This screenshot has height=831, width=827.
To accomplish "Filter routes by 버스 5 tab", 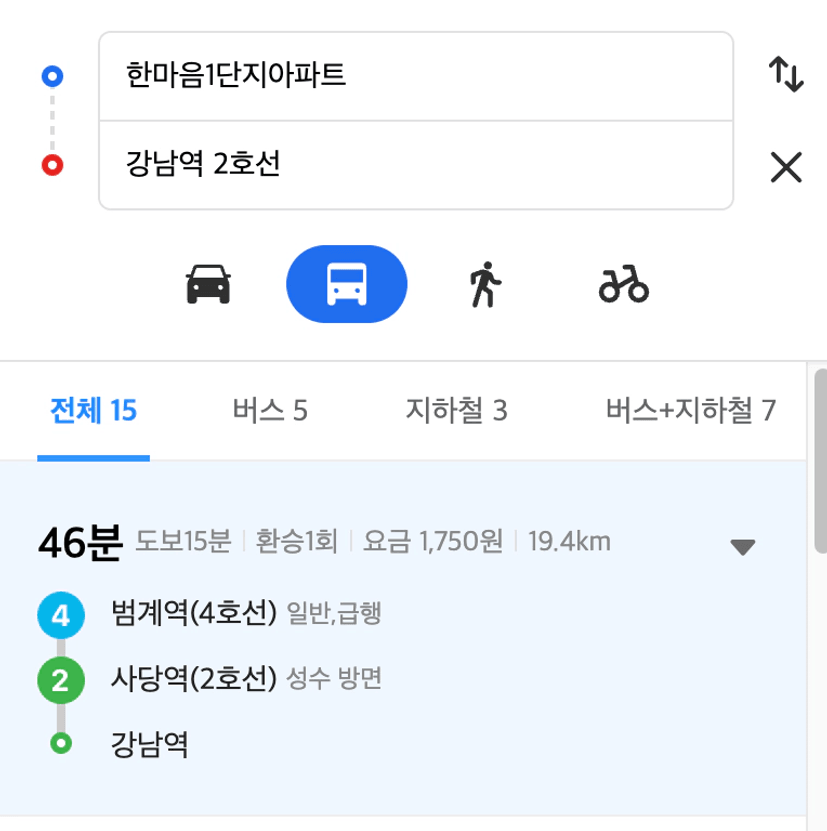I will coord(270,411).
